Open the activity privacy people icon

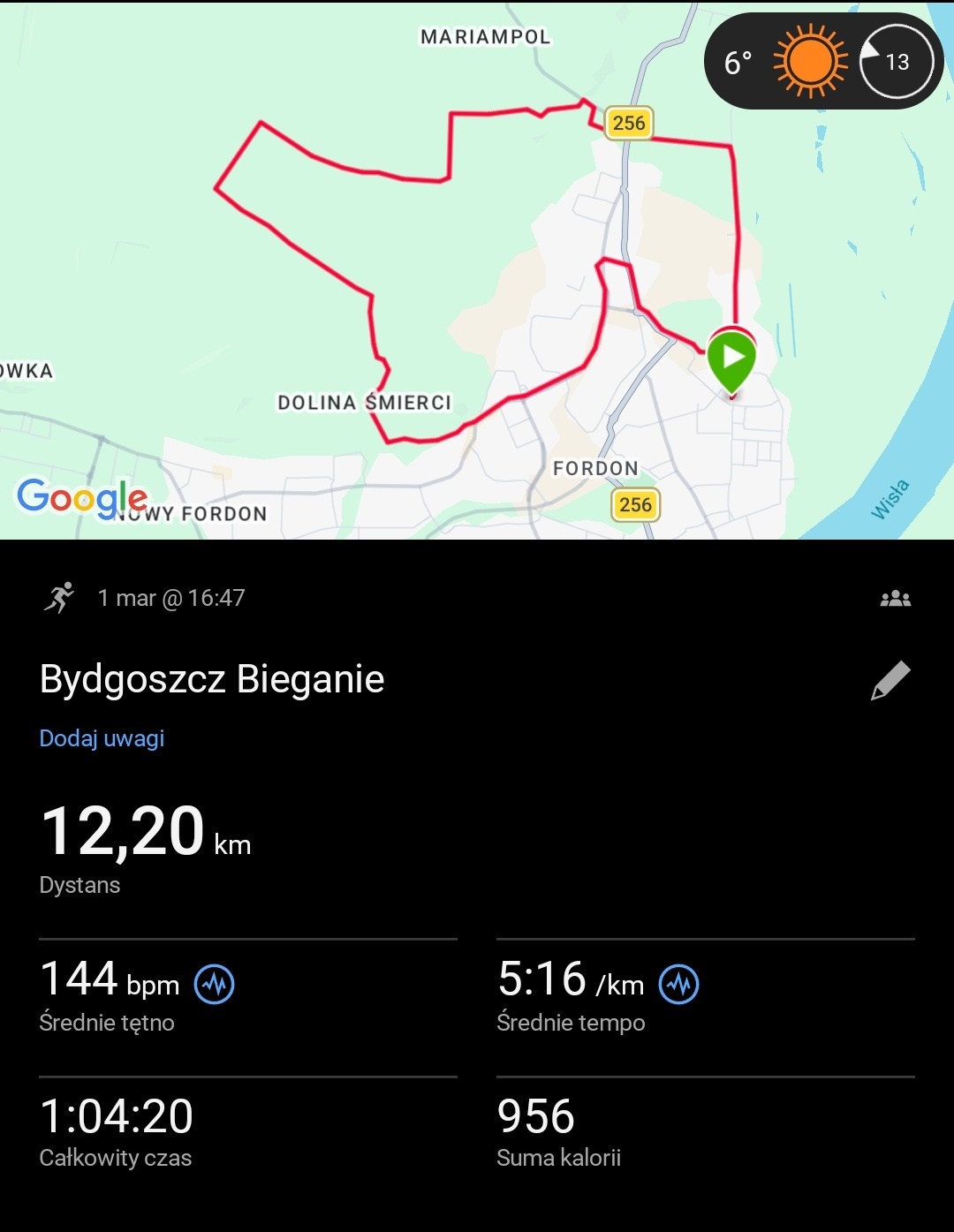895,599
